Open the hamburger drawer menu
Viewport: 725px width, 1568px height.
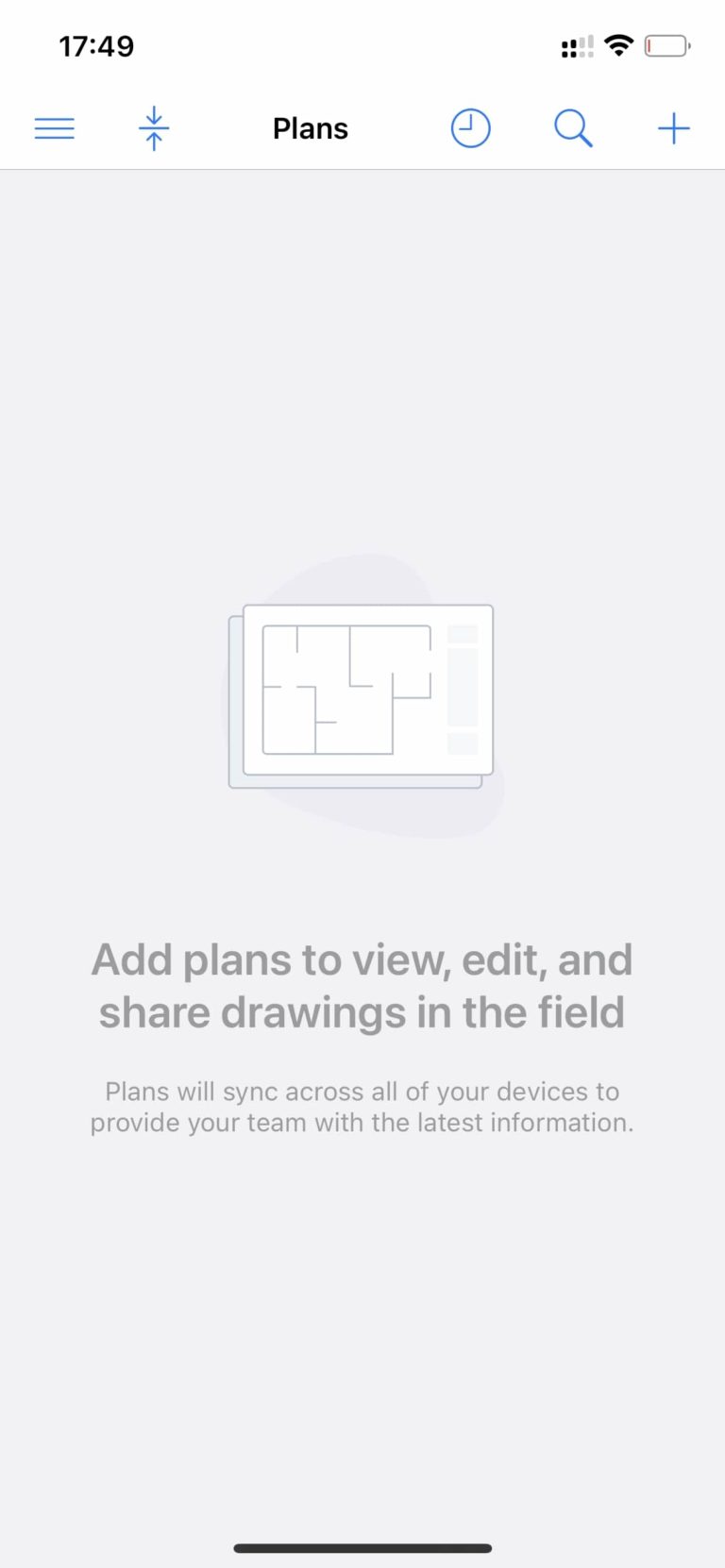coord(55,128)
